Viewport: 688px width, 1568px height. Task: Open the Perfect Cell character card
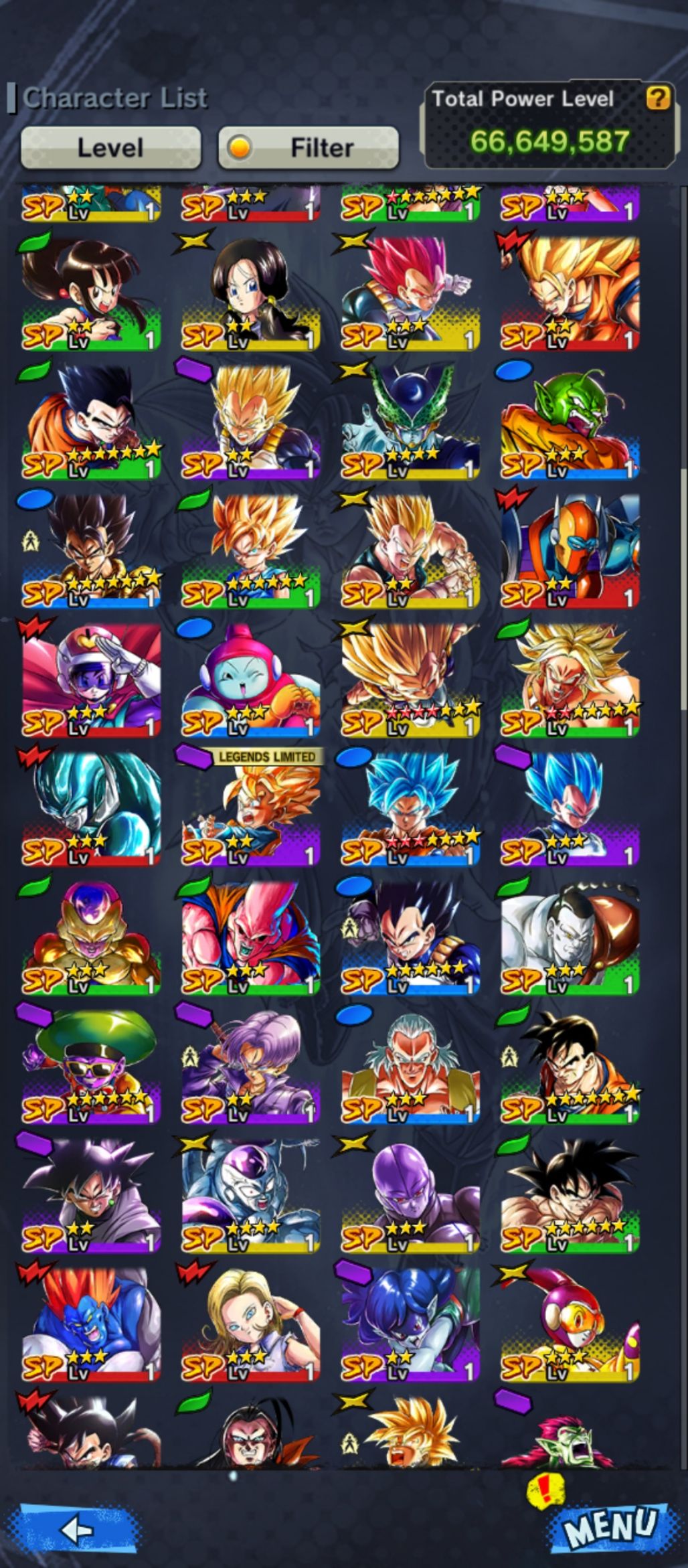(x=410, y=420)
